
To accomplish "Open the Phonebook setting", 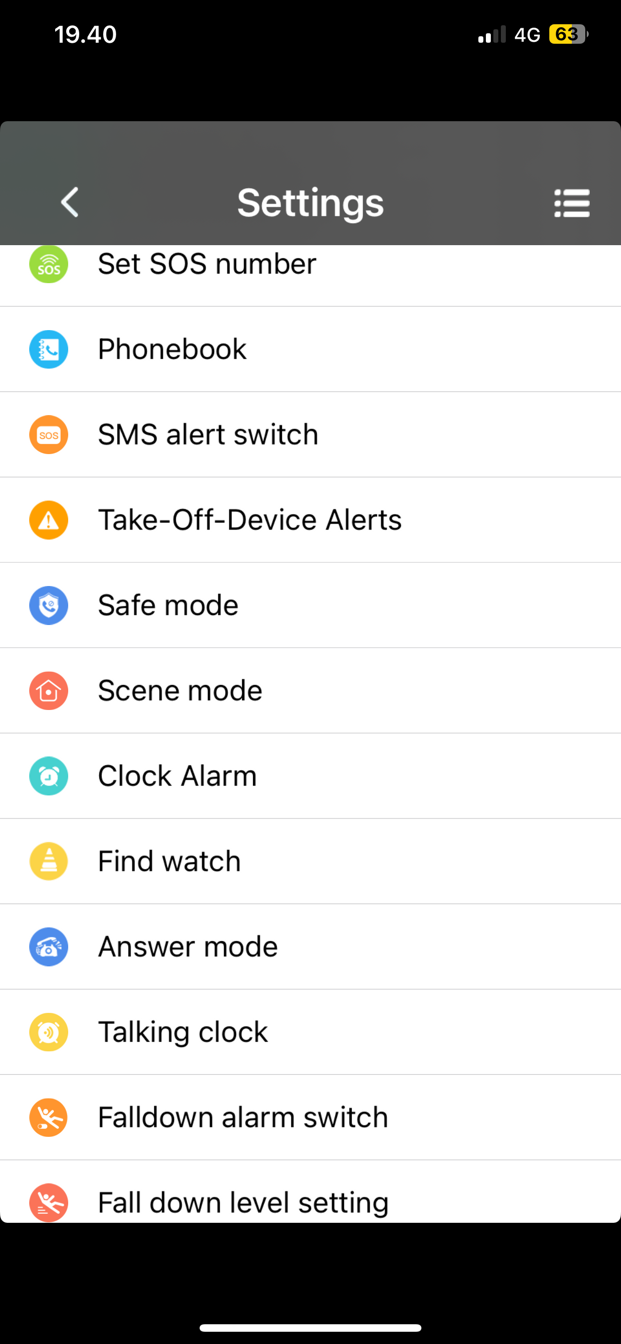I will (310, 349).
